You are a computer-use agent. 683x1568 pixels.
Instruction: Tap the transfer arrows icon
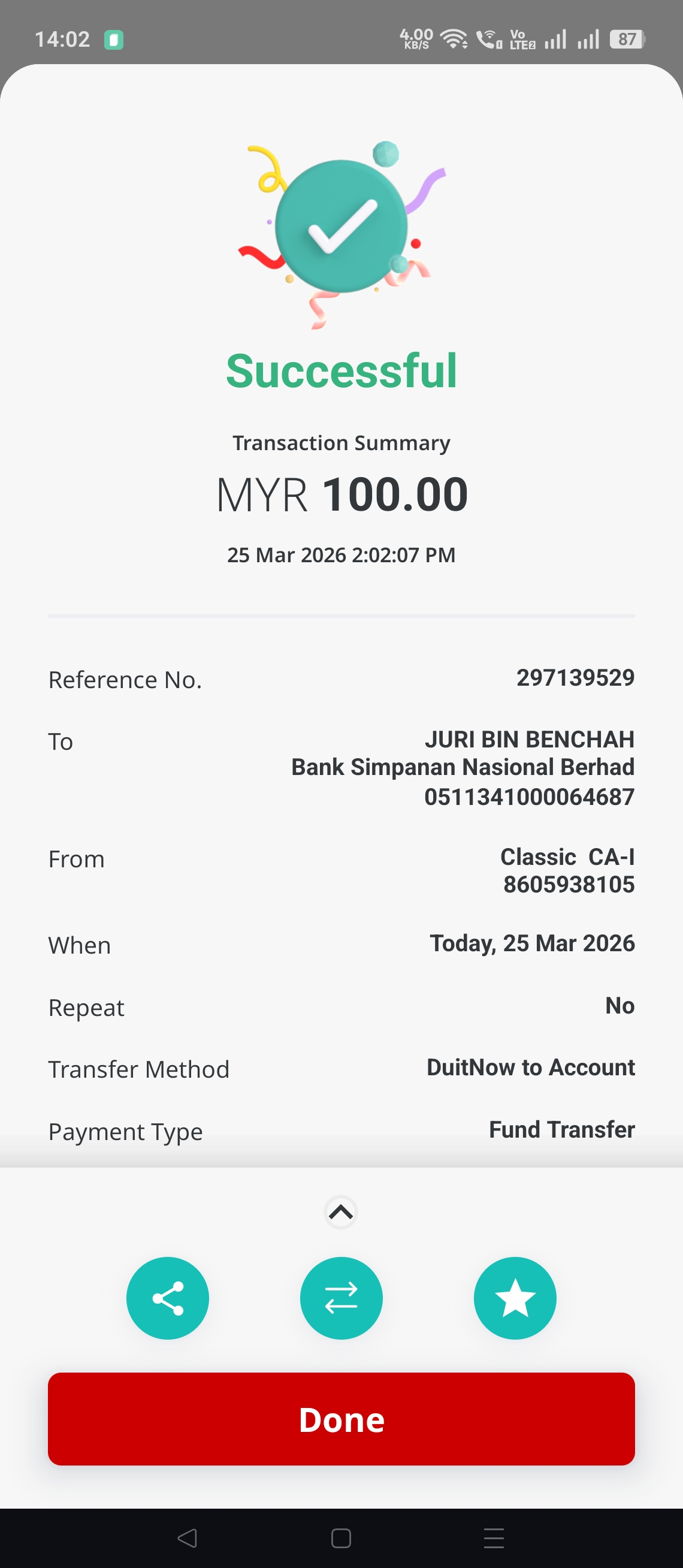pos(341,1298)
